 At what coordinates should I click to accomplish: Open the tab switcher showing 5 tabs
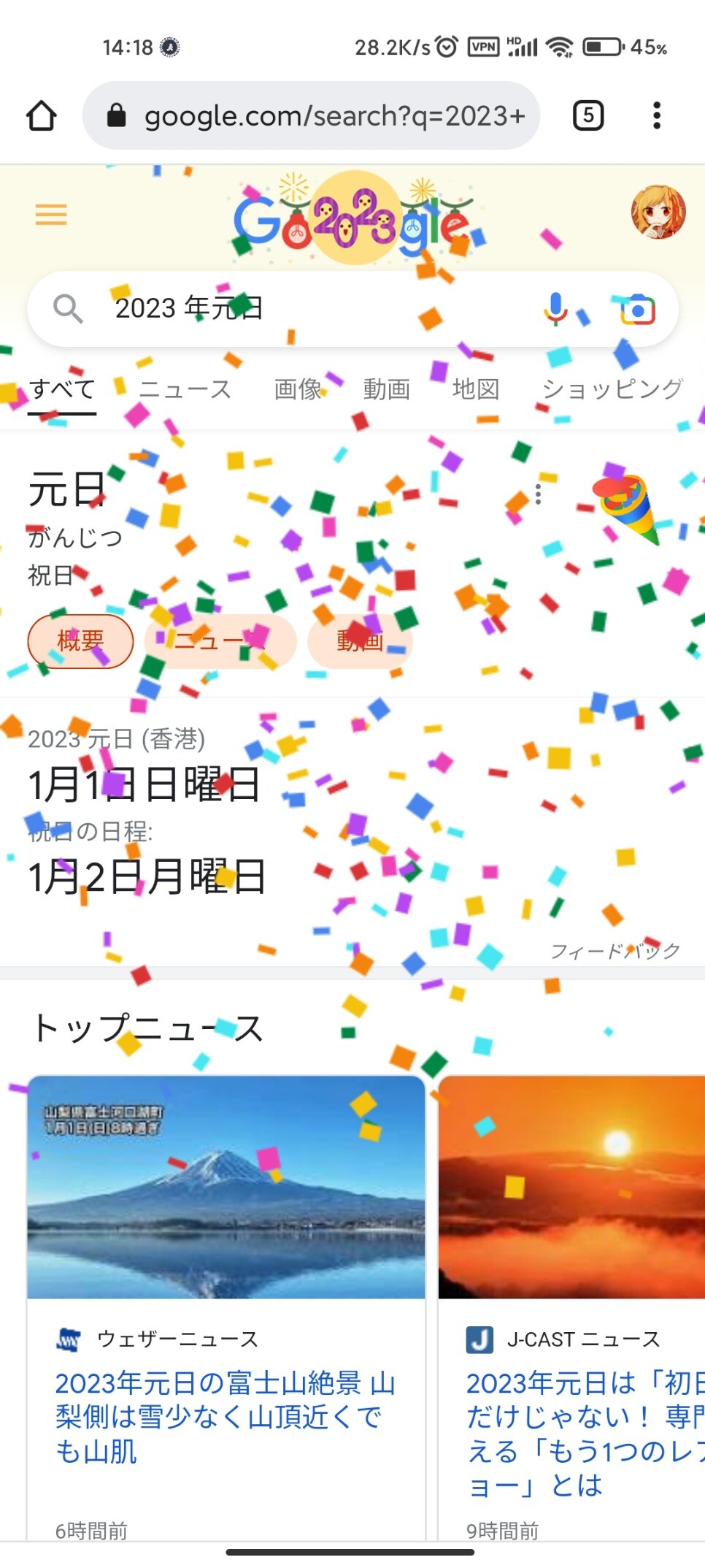[x=588, y=115]
